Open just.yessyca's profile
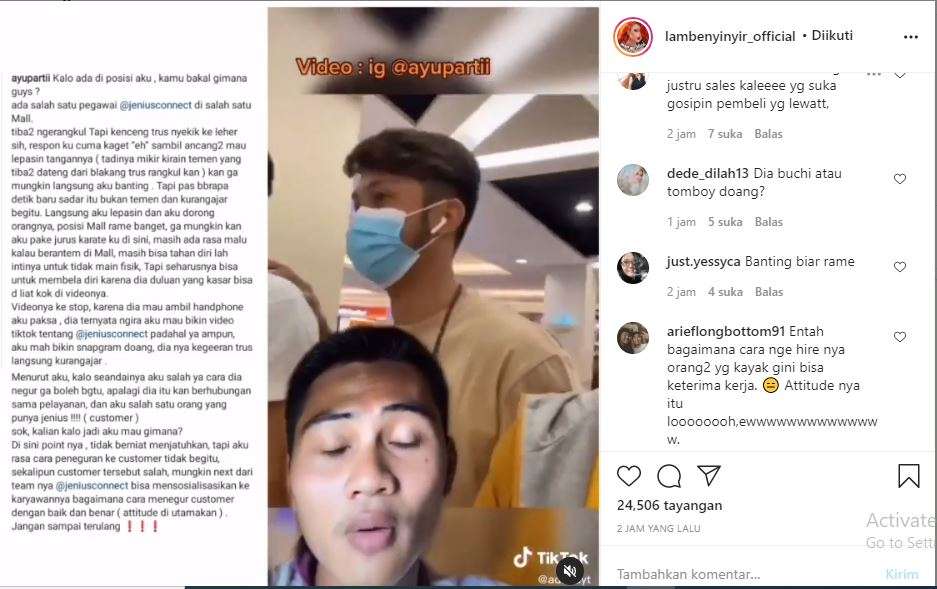Screen dimensions: 937x589 click(703, 262)
